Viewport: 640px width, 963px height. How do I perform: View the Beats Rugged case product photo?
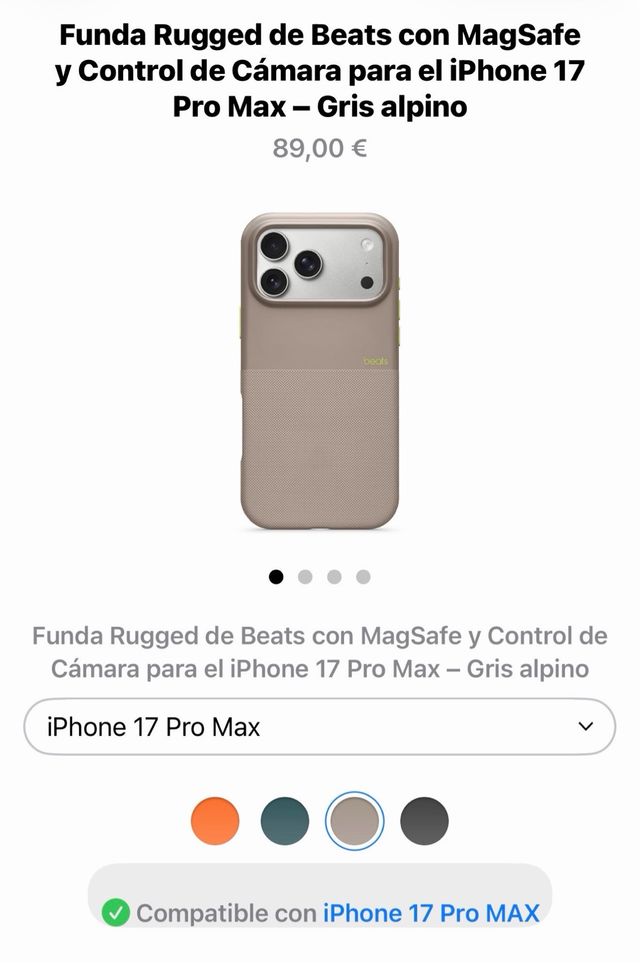pyautogui.click(x=320, y=372)
